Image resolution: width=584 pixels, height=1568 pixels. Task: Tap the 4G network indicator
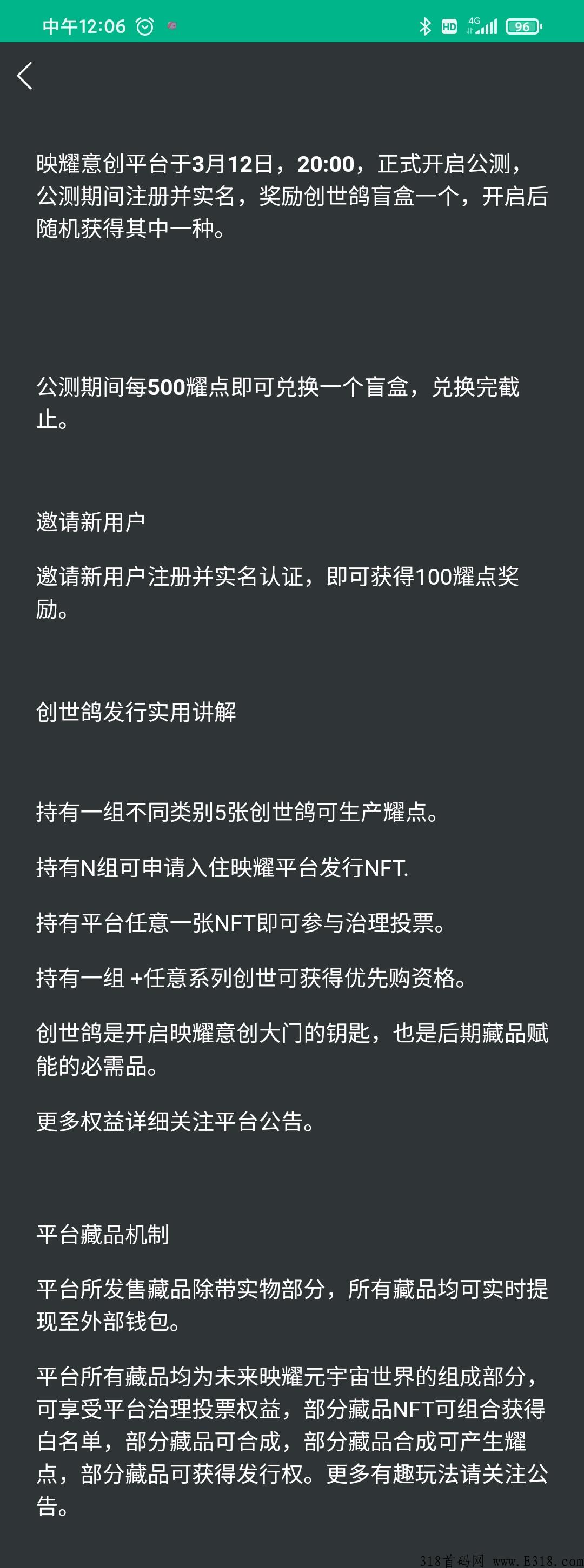(x=474, y=22)
